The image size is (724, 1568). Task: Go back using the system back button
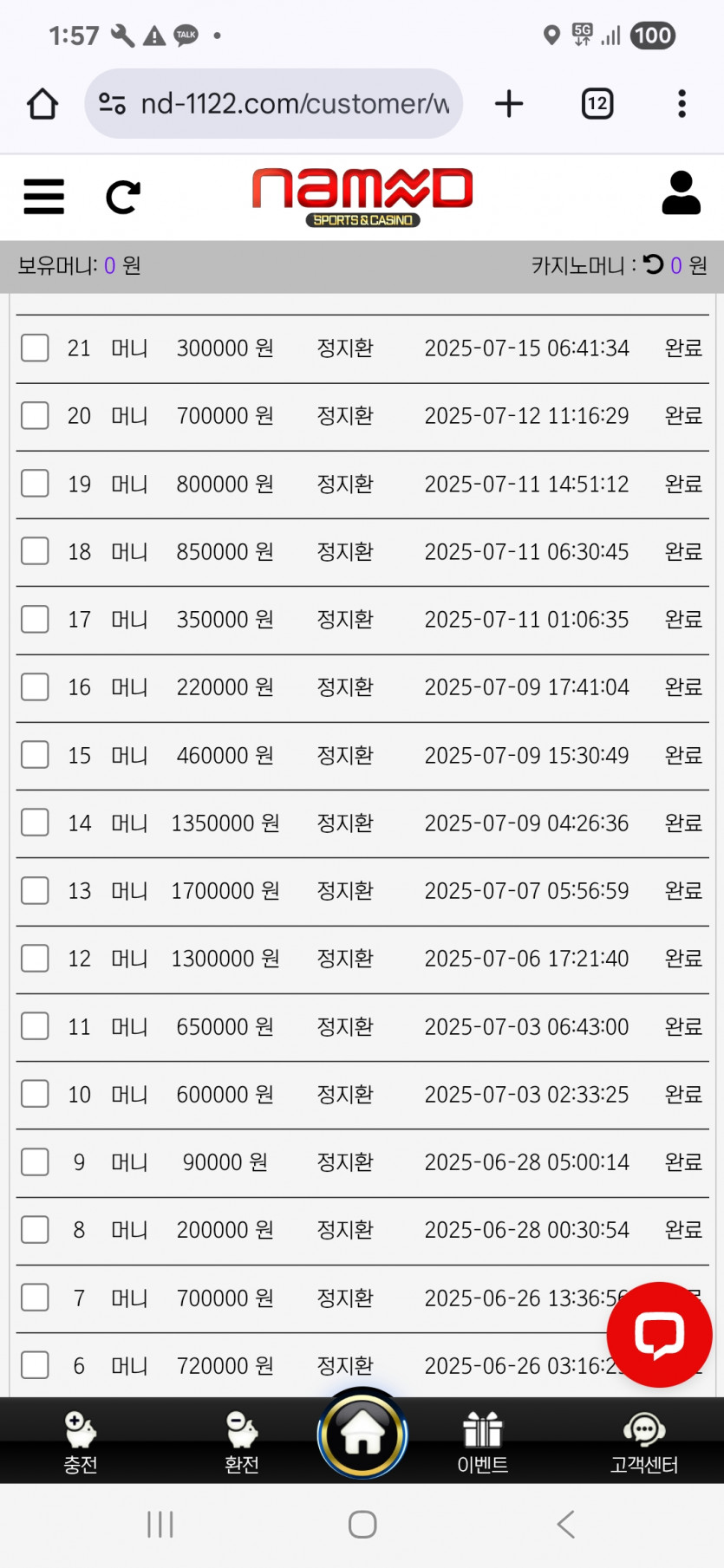click(x=566, y=1524)
